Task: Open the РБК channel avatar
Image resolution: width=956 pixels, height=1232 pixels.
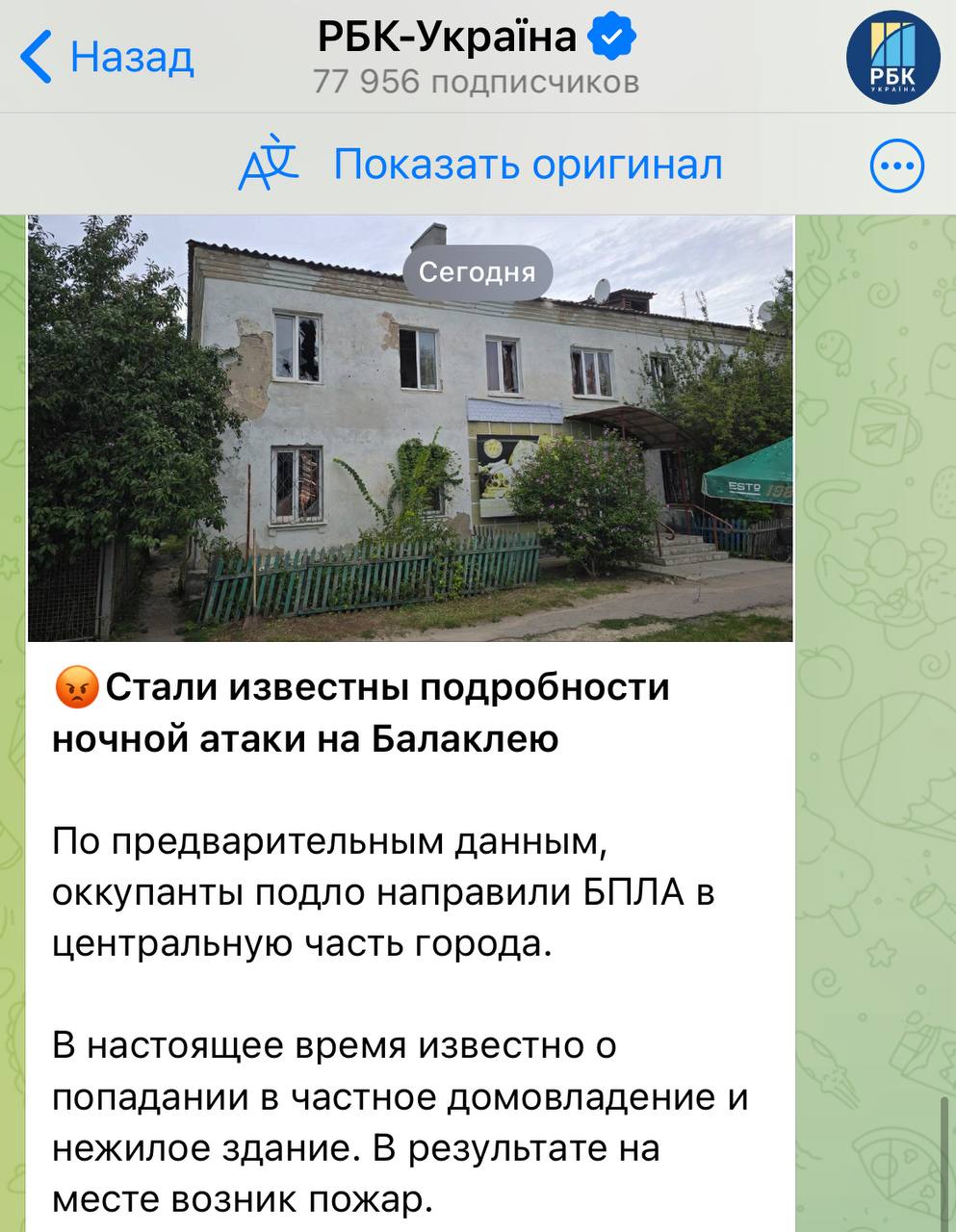Action: pos(892,58)
